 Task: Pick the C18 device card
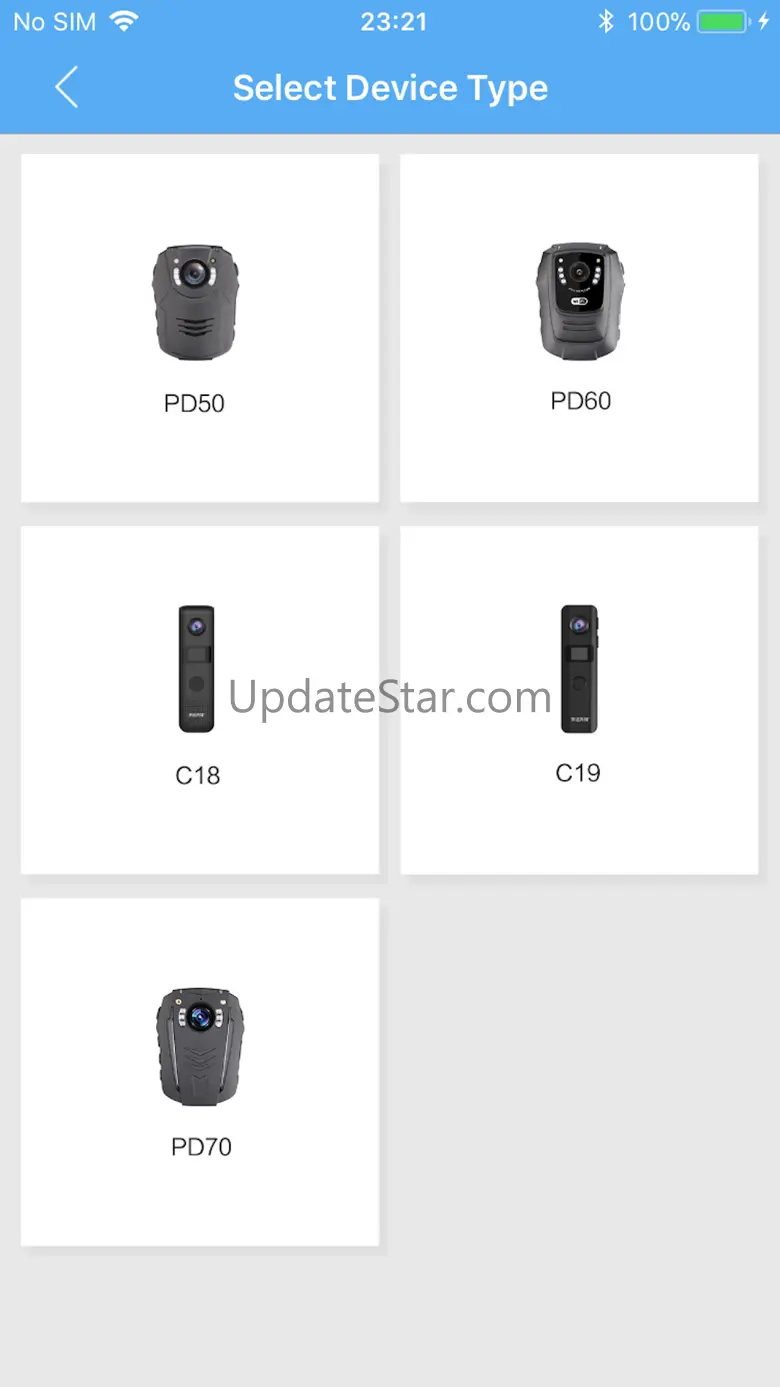tap(199, 699)
